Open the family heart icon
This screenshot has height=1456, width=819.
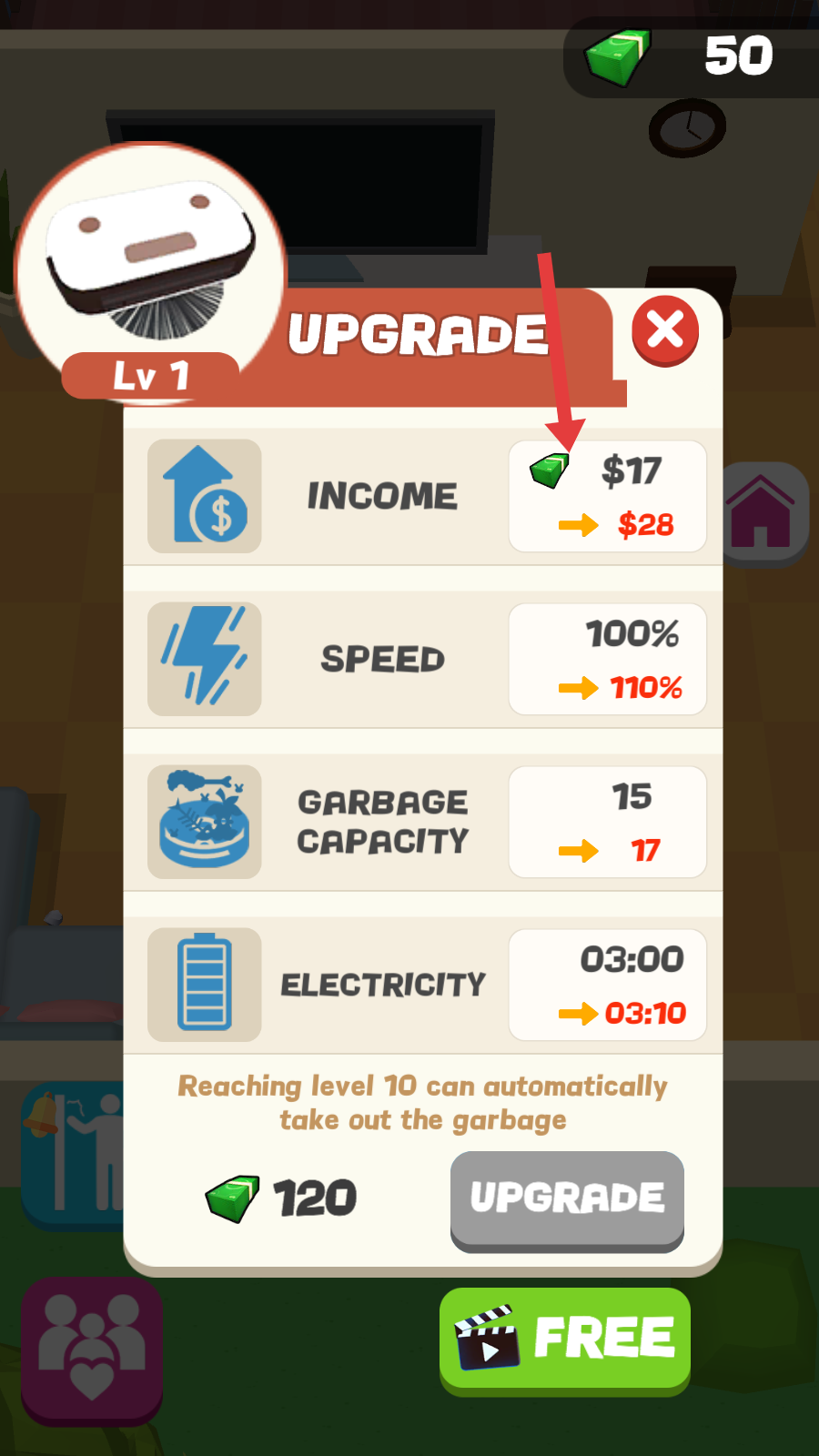pos(92,1350)
